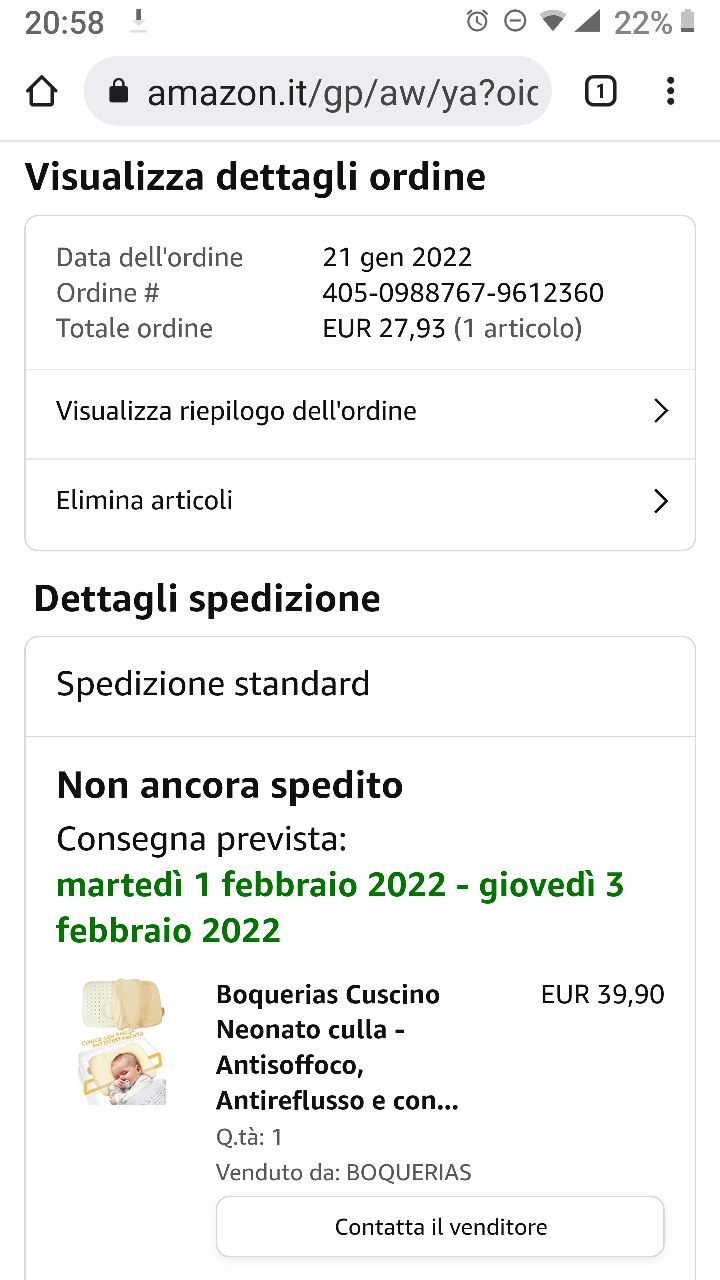
Task: Open Visualizza riepilogo dell'ordine
Action: [360, 412]
